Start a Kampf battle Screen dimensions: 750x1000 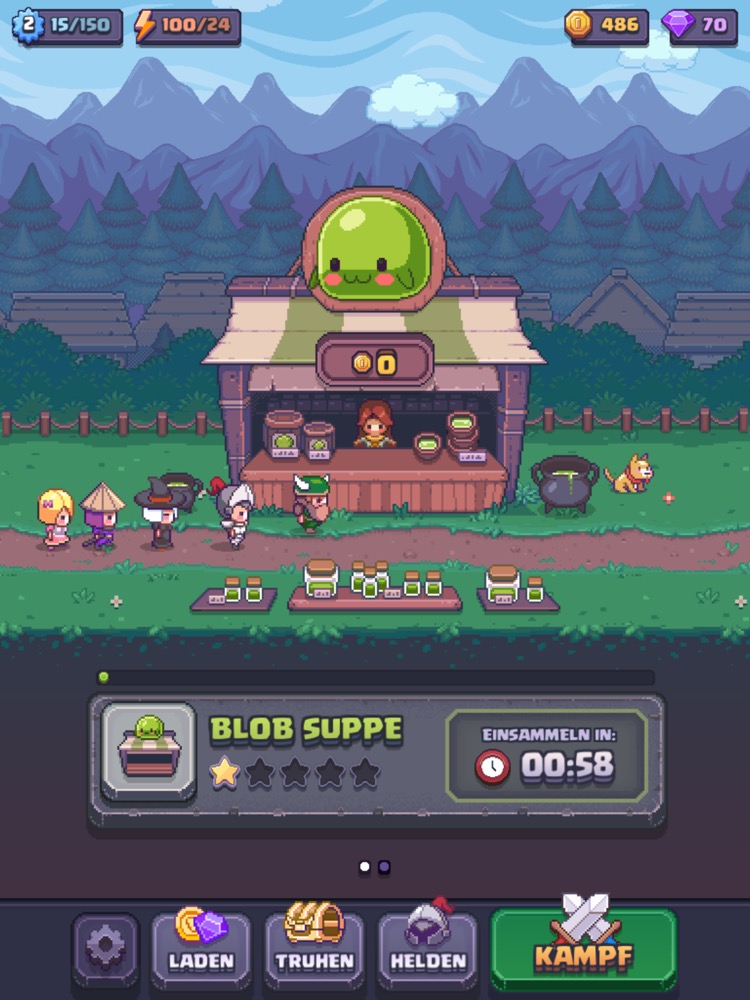pos(583,947)
